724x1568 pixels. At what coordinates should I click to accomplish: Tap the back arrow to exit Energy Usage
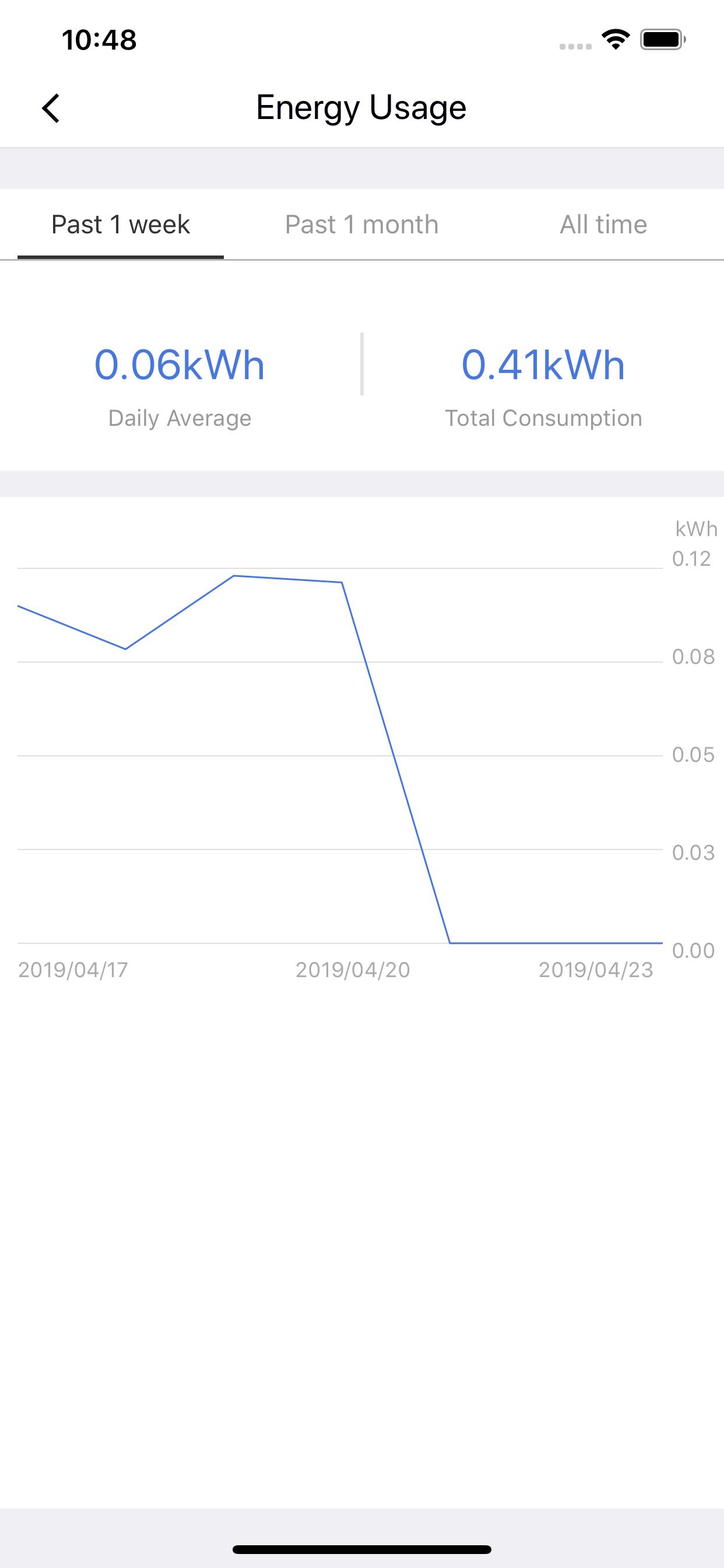(x=51, y=108)
